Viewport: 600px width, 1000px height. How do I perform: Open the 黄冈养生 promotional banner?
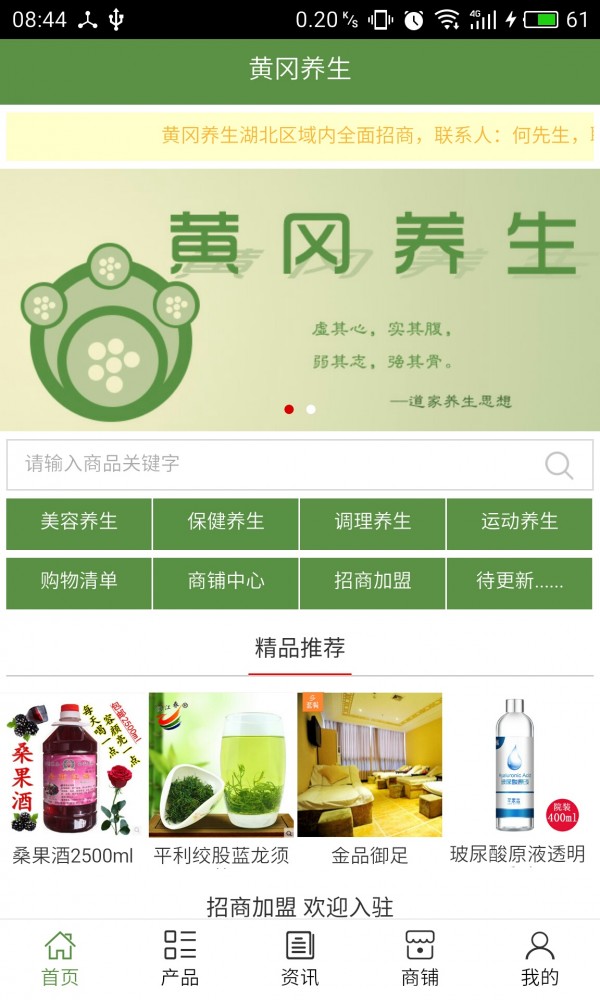pos(300,300)
